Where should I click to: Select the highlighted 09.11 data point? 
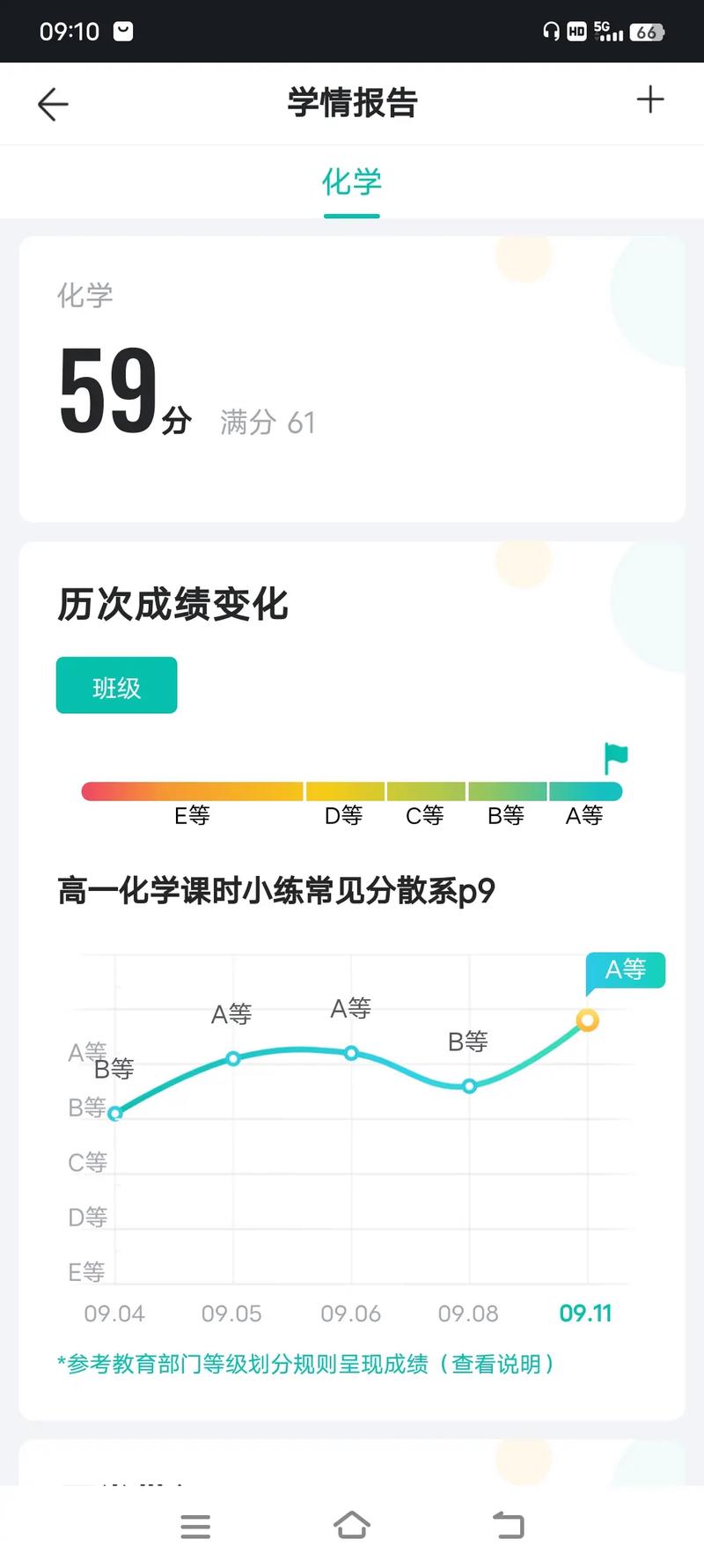tap(586, 1020)
